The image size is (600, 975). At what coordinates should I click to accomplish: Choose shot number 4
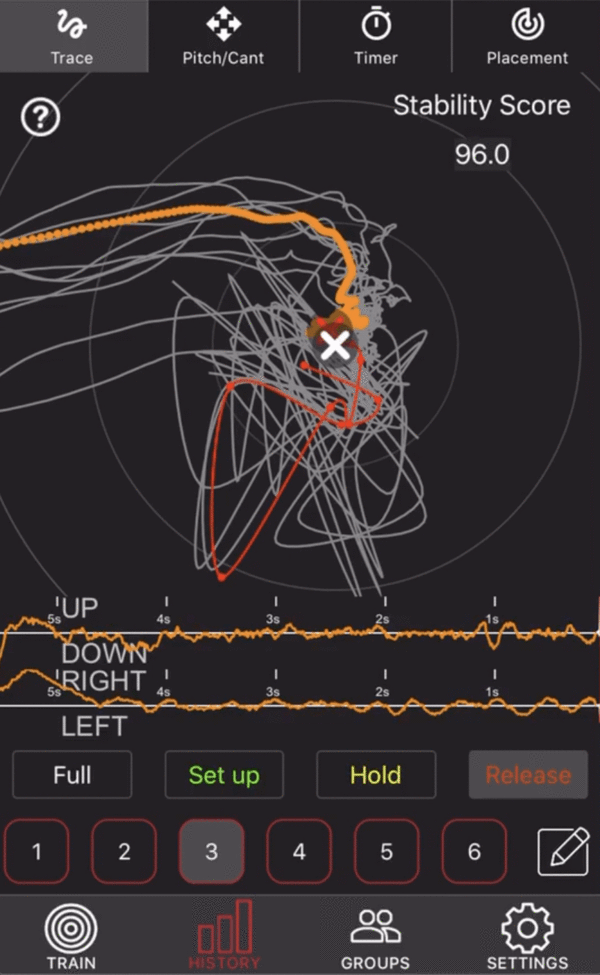(x=299, y=852)
